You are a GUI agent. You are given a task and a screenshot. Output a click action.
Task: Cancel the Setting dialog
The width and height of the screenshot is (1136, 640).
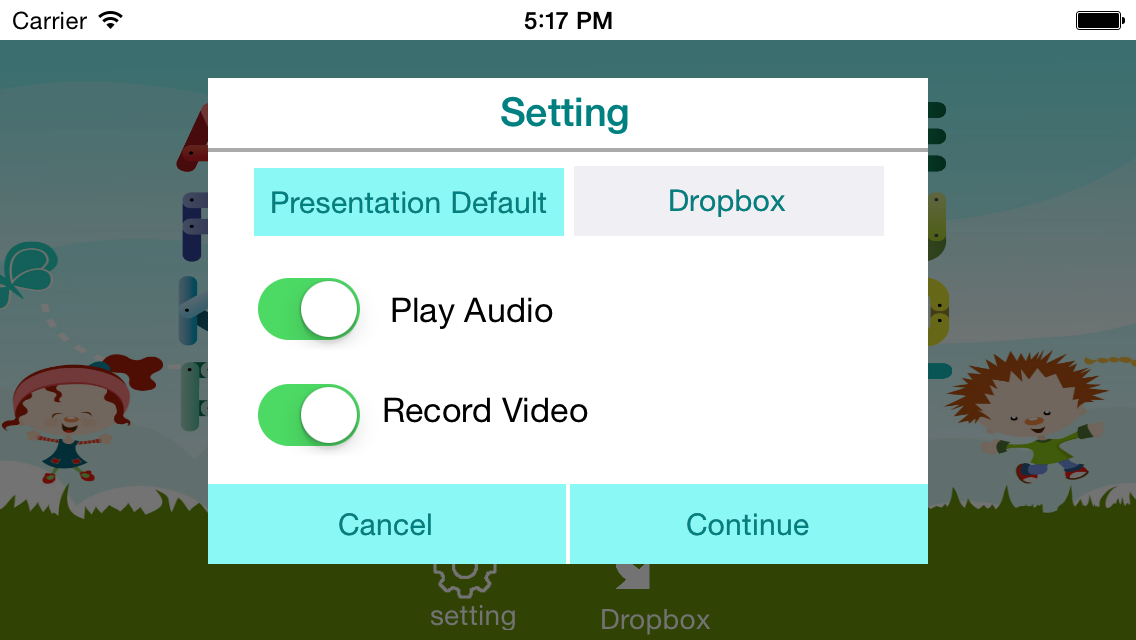[x=386, y=524]
